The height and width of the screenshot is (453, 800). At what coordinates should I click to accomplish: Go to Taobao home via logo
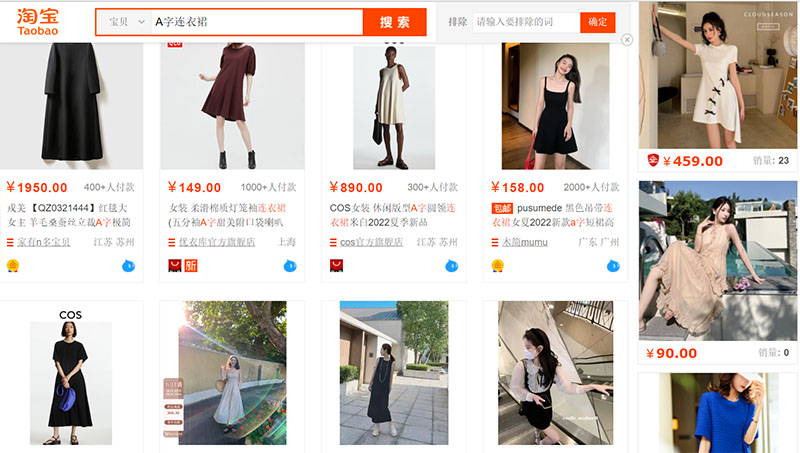click(38, 22)
